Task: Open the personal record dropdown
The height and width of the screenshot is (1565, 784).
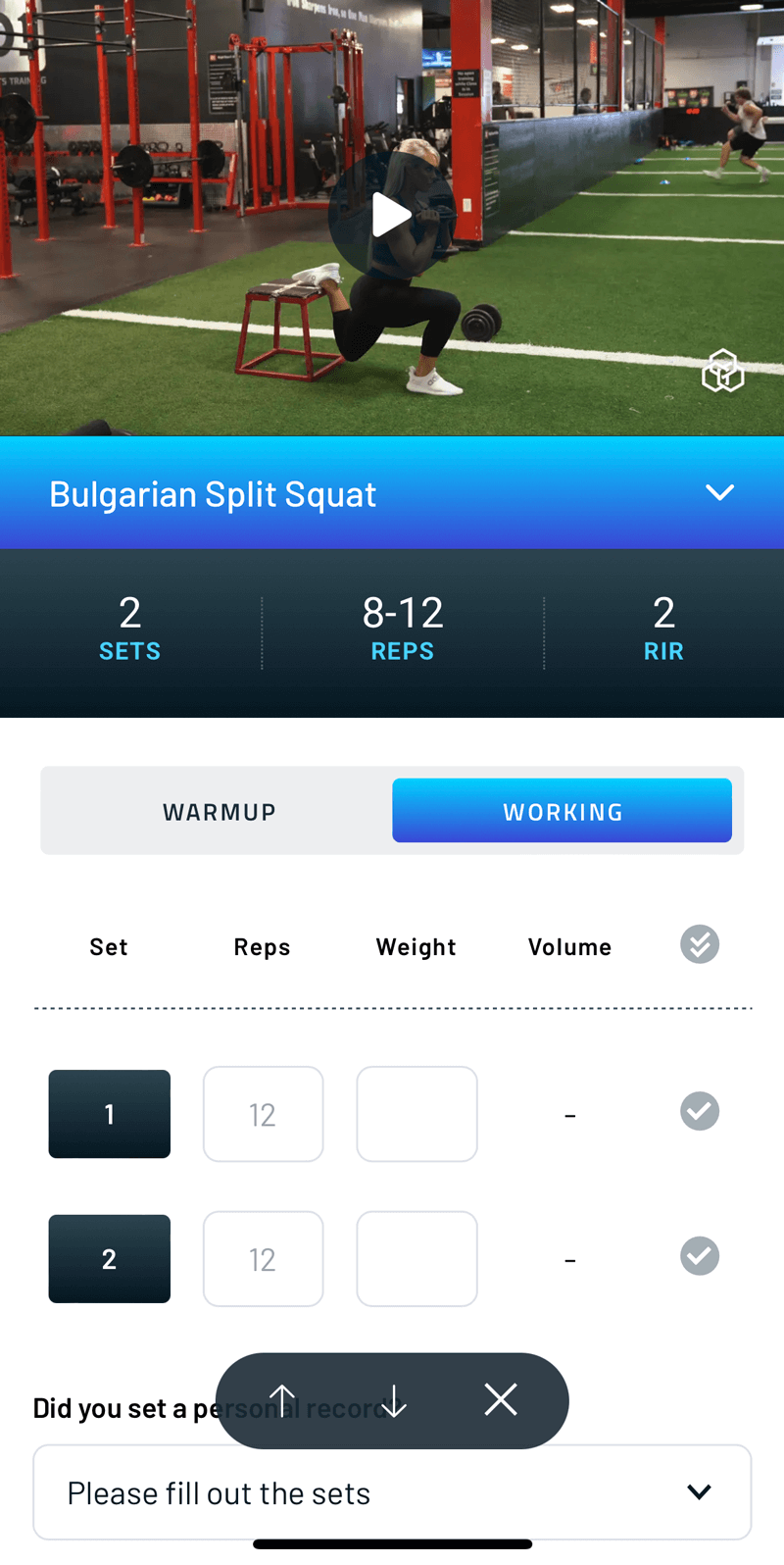Action: point(392,1492)
